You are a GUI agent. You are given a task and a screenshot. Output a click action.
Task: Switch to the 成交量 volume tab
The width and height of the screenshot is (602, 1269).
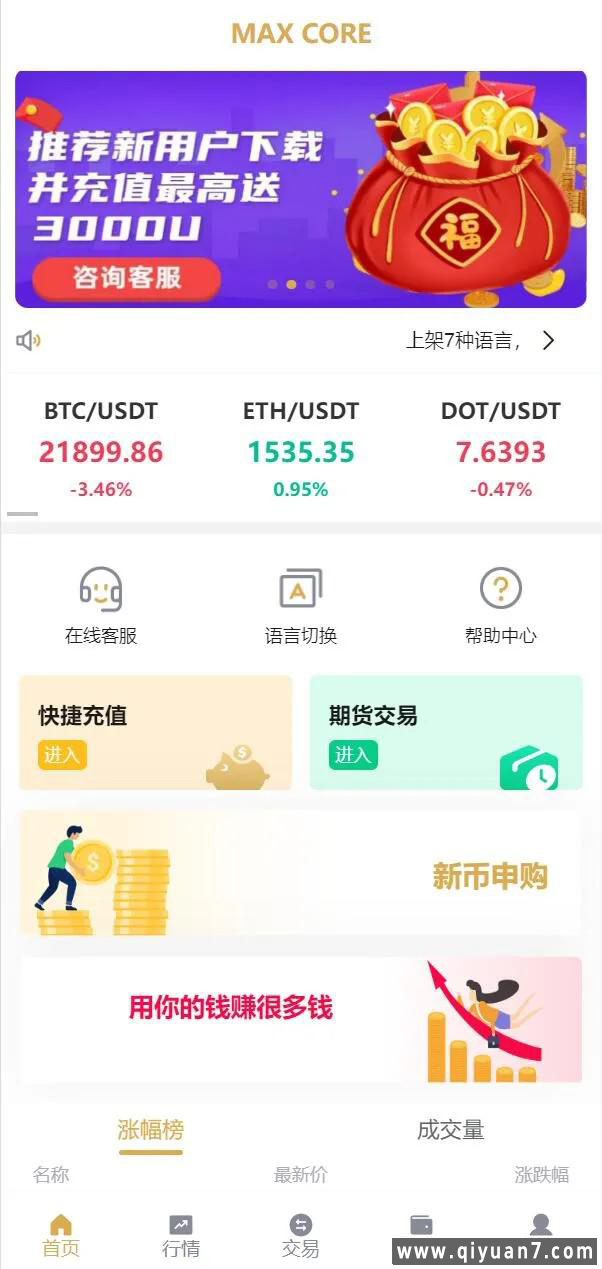[451, 1131]
